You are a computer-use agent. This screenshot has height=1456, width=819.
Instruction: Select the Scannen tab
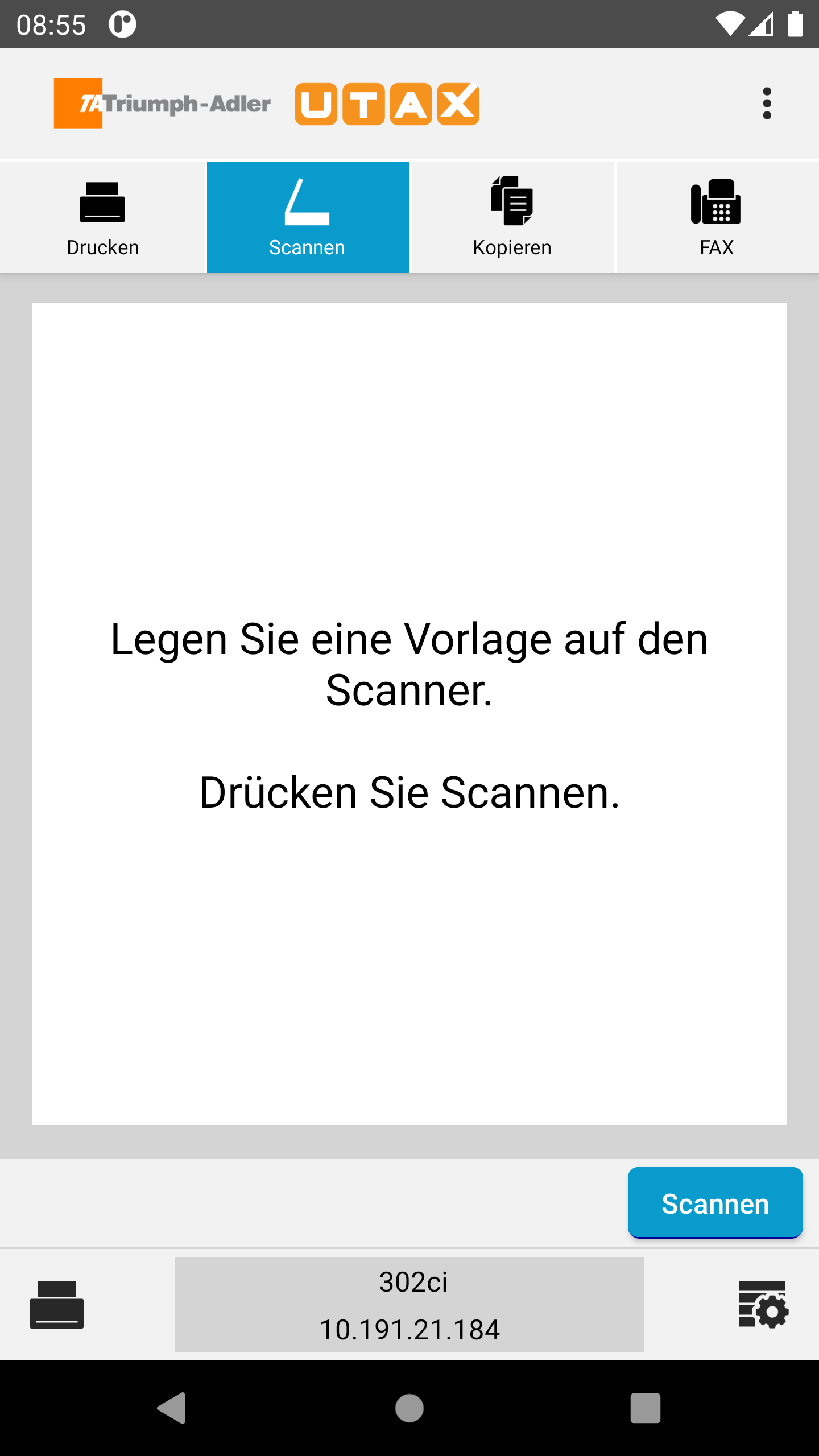[308, 217]
